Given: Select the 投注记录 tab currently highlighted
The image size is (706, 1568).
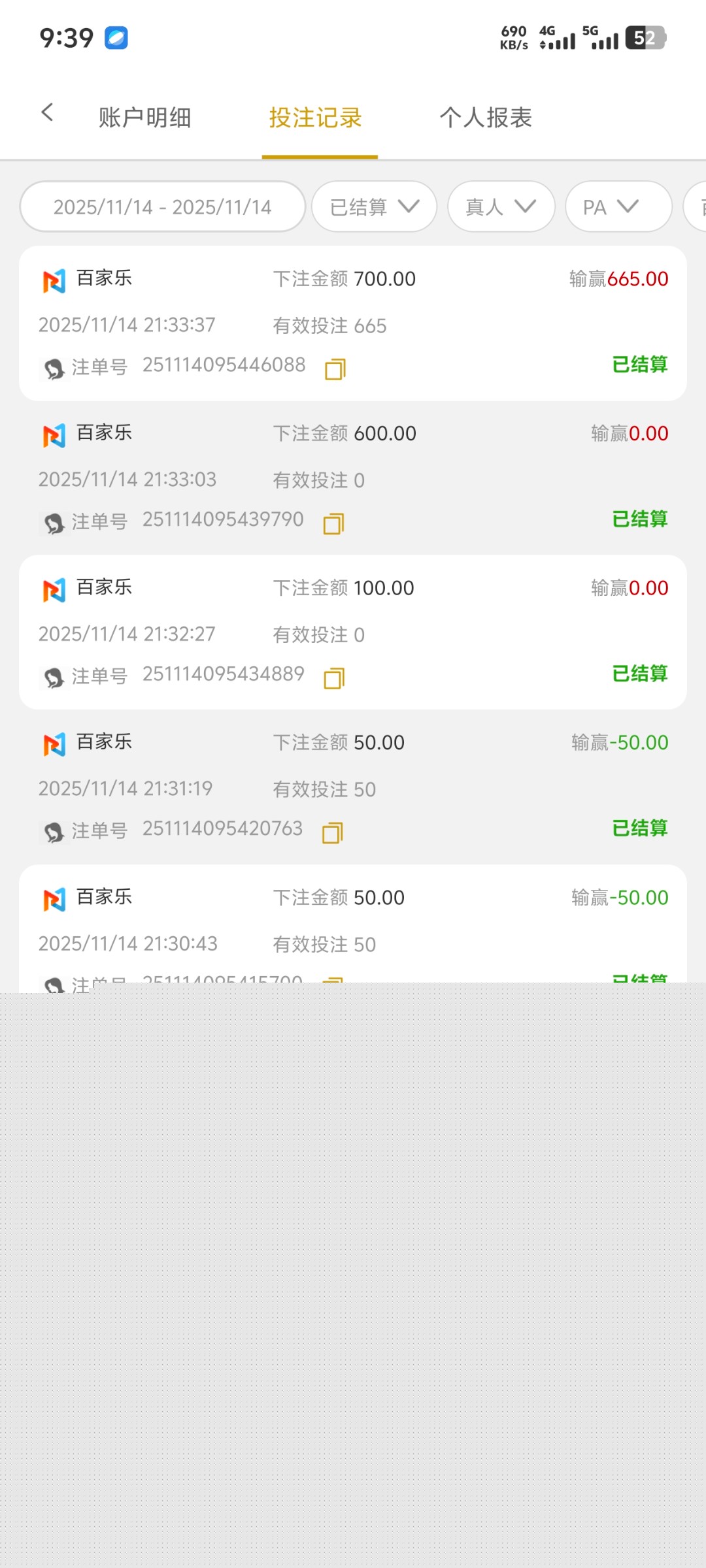Looking at the screenshot, I should pos(315,118).
